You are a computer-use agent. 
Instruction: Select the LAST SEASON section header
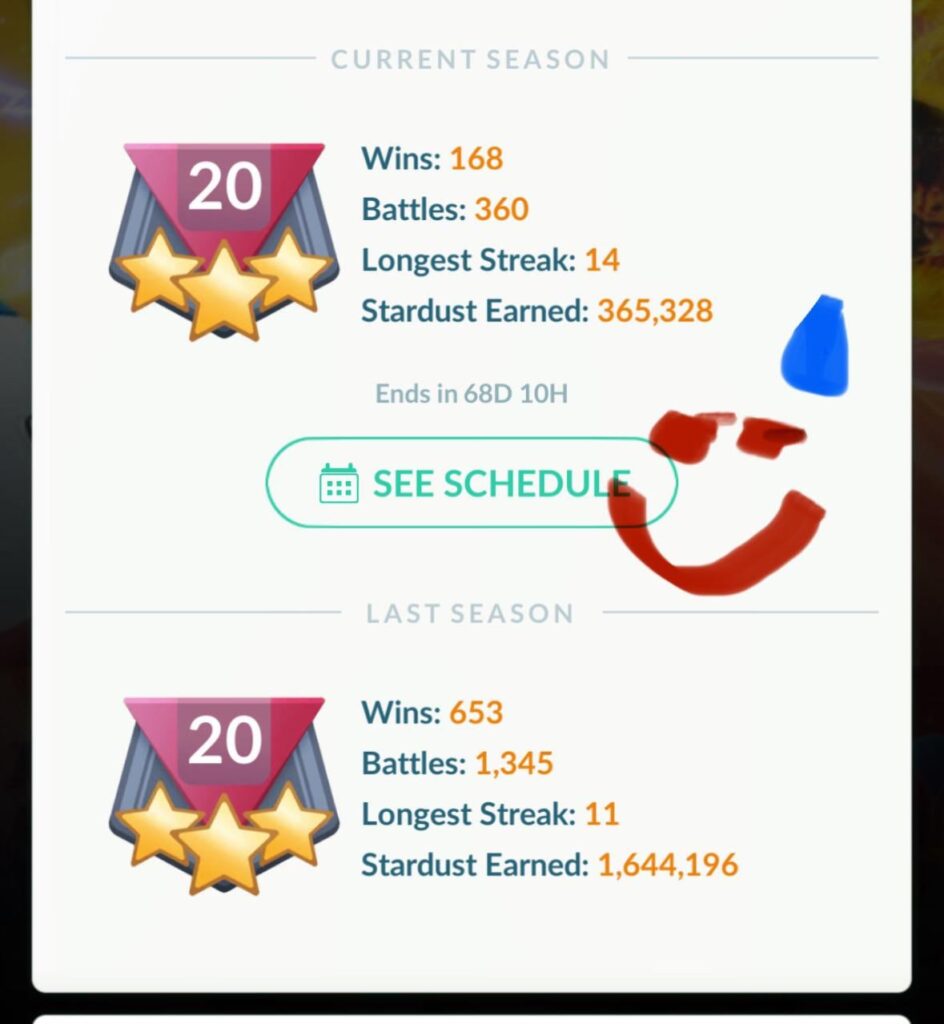coord(470,613)
